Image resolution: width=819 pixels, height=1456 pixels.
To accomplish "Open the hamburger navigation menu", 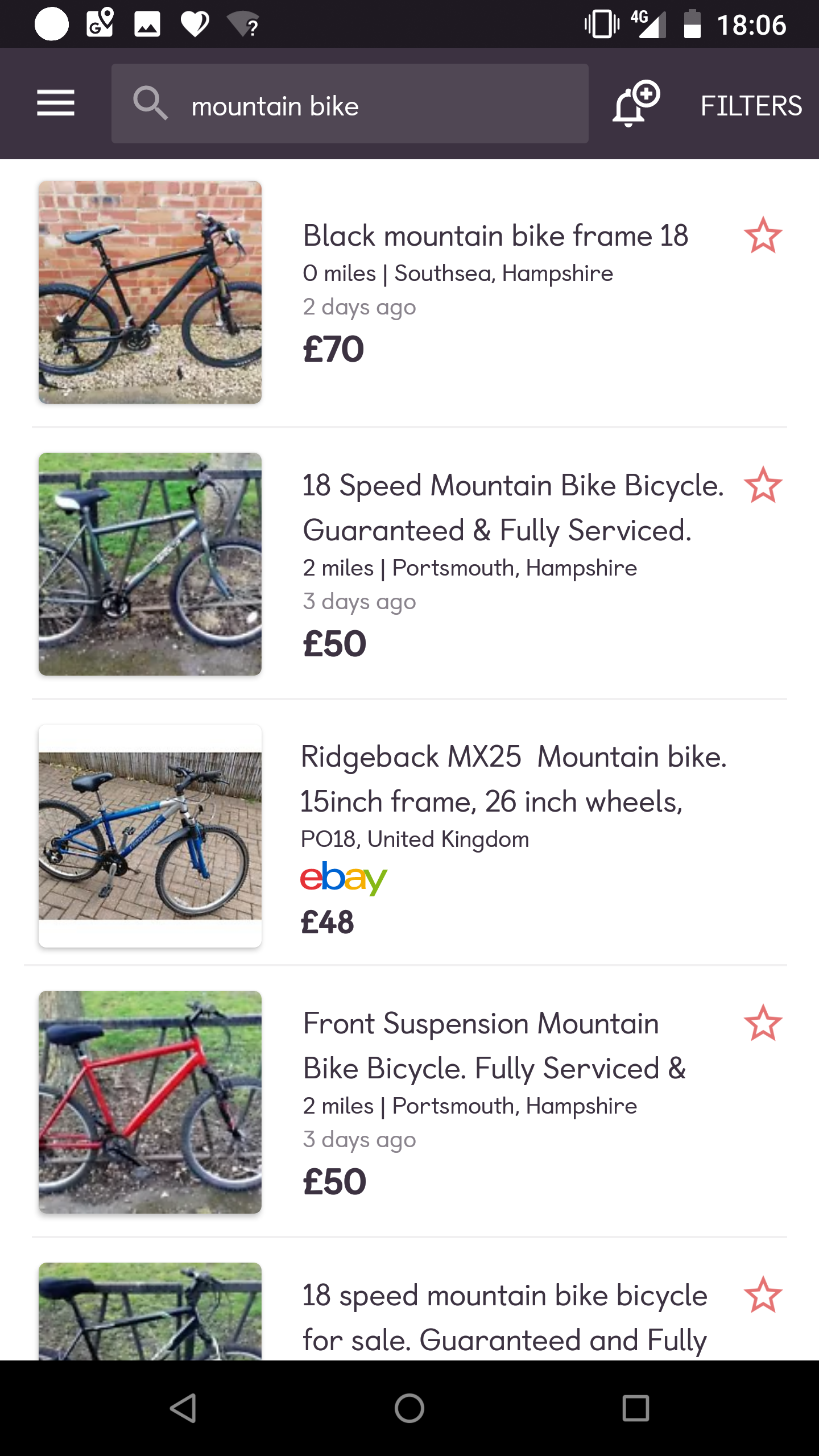I will click(x=56, y=104).
